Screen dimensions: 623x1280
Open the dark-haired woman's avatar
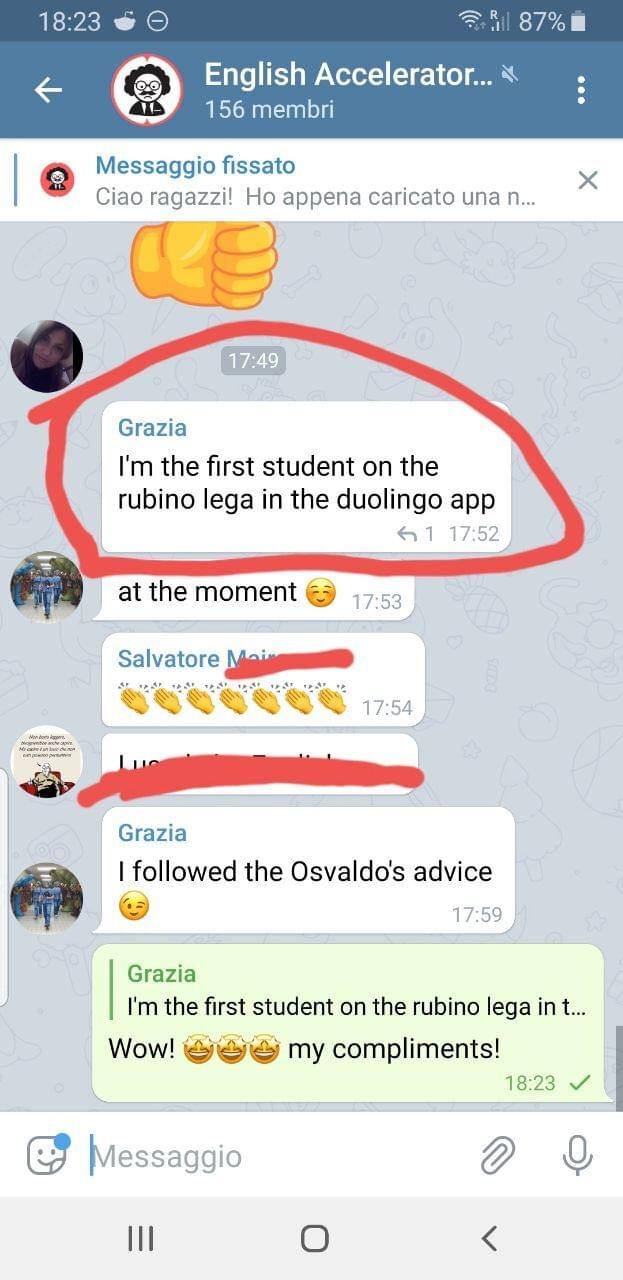(46, 356)
